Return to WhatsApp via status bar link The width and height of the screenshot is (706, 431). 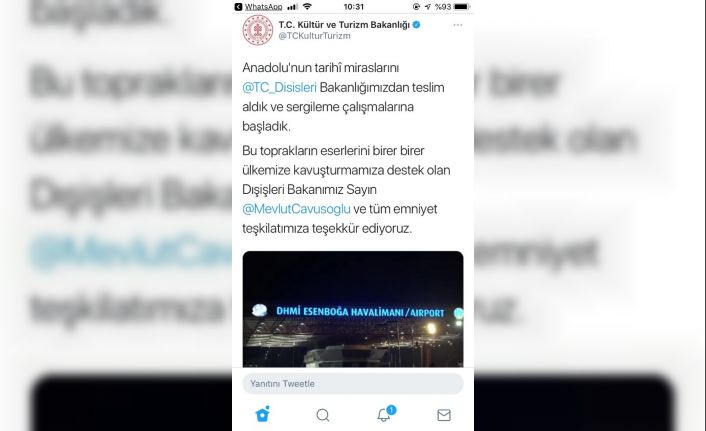click(x=260, y=6)
